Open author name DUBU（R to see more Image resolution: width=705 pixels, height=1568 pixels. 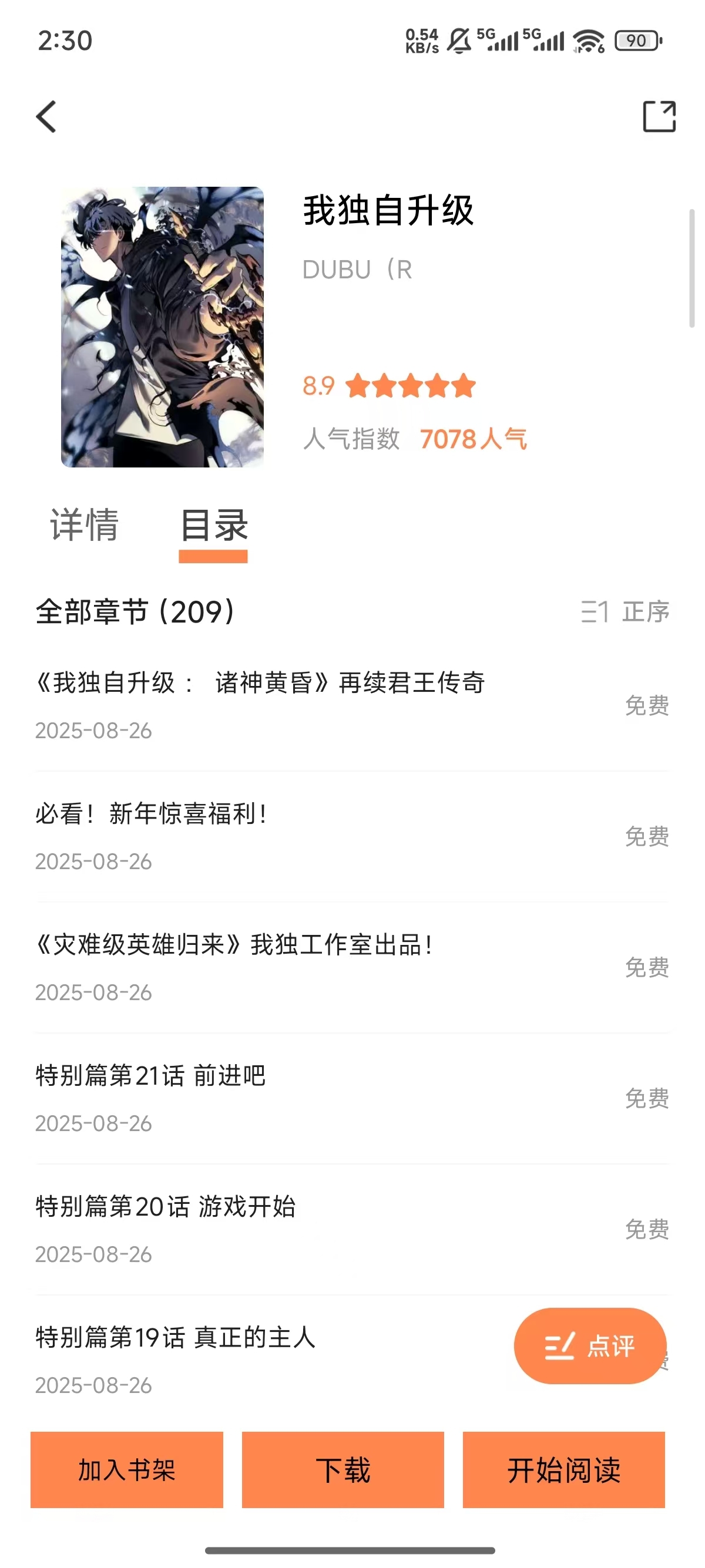(x=357, y=268)
